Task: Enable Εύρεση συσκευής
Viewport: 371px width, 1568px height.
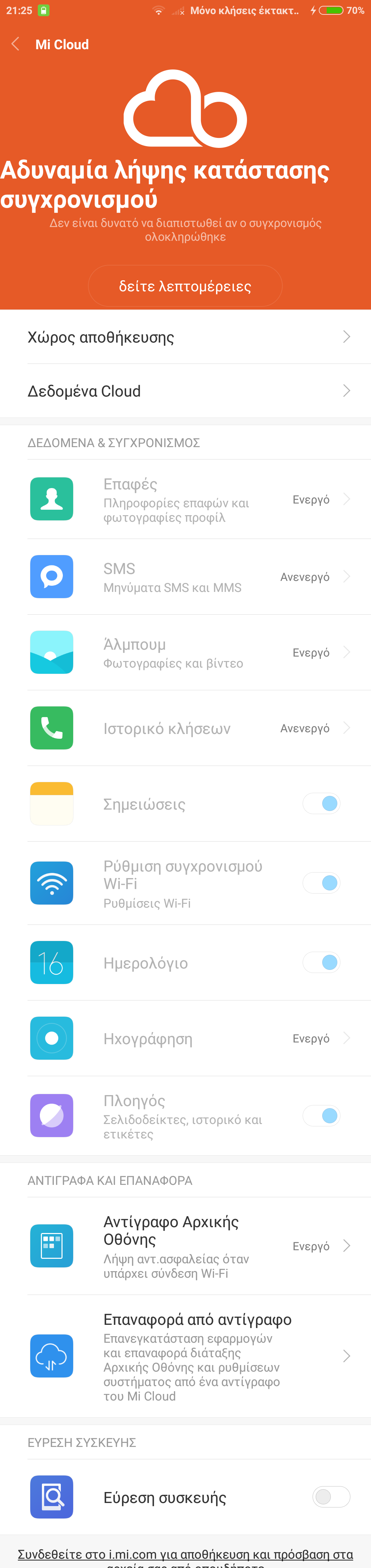Action: coord(331,1497)
